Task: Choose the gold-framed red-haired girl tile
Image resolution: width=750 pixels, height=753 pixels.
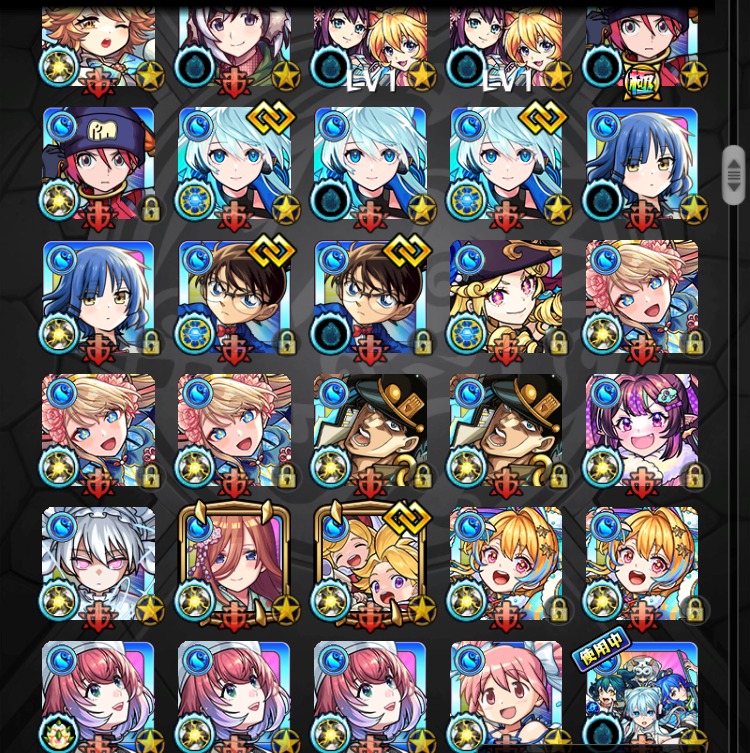Action: click(x=234, y=563)
